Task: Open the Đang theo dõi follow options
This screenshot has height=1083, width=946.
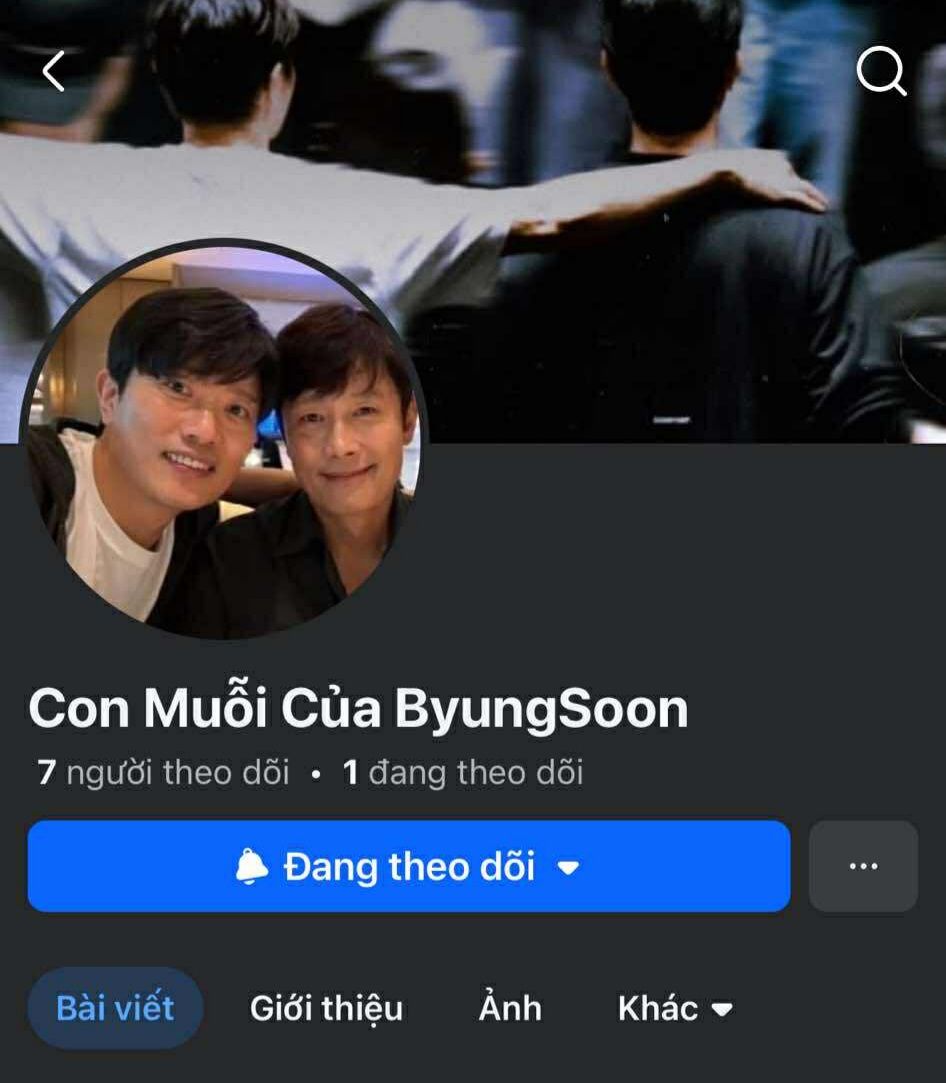Action: tap(408, 867)
